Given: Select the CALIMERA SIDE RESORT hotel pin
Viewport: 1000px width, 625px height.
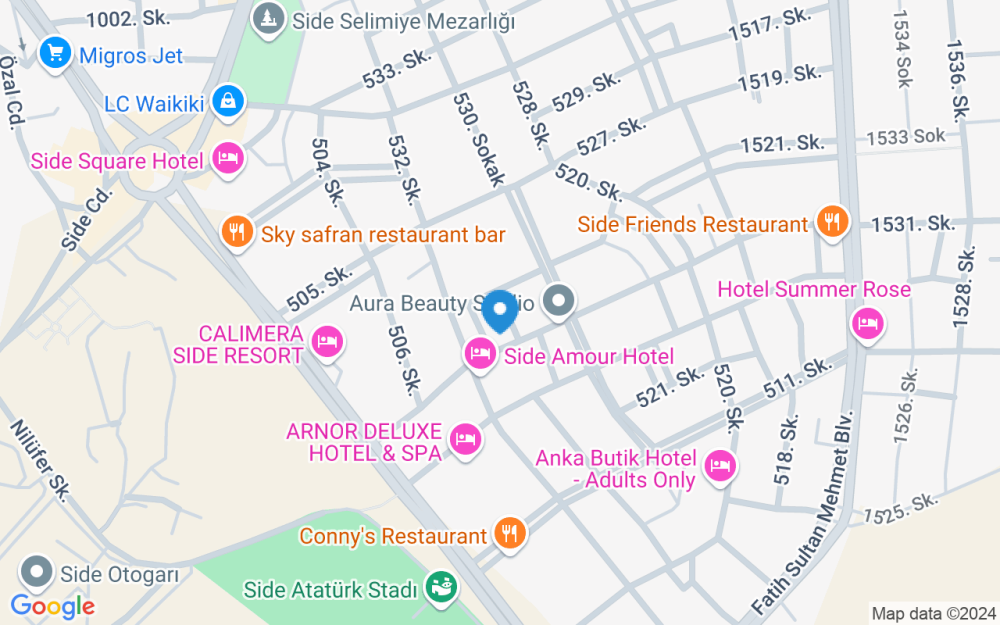Looking at the screenshot, I should pos(327,343).
